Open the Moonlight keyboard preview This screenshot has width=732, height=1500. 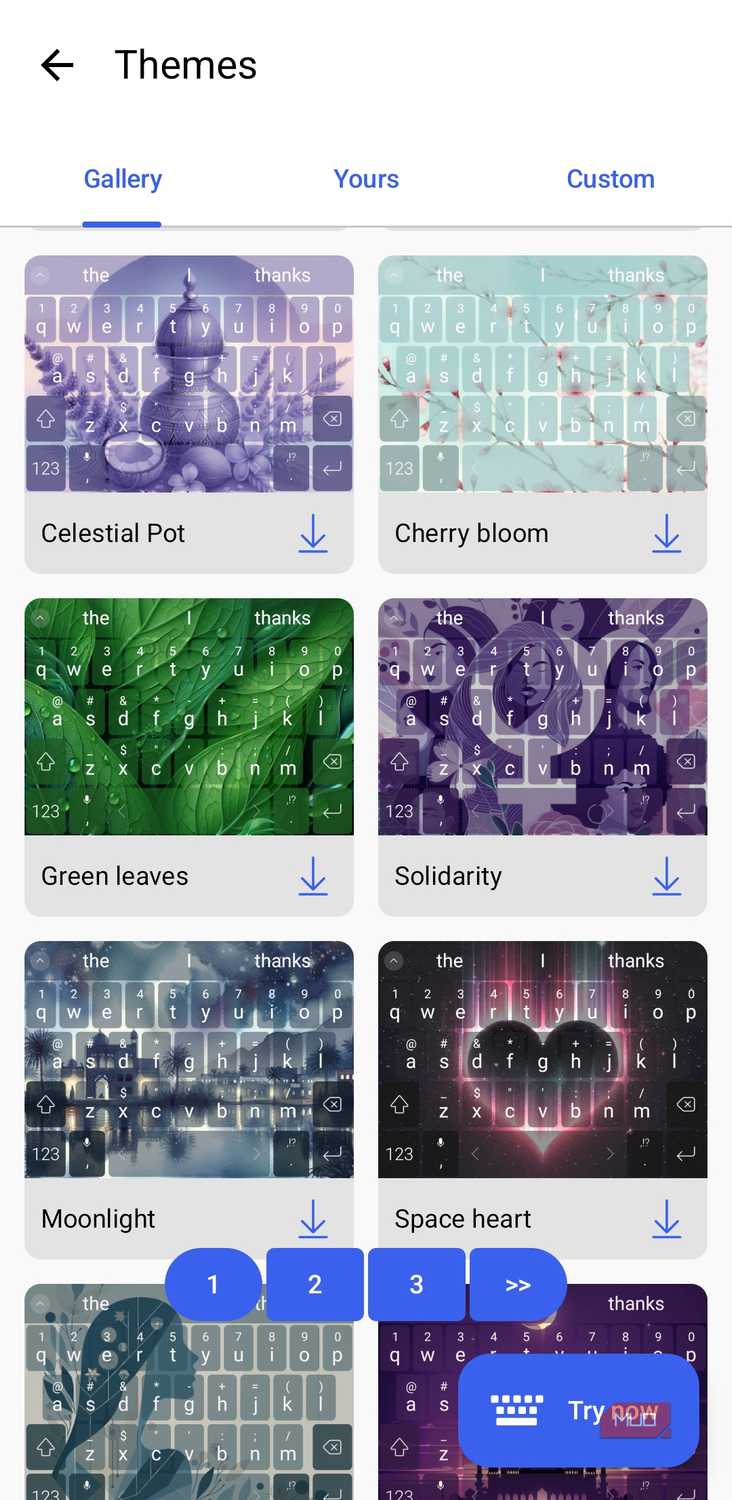[x=189, y=1059]
